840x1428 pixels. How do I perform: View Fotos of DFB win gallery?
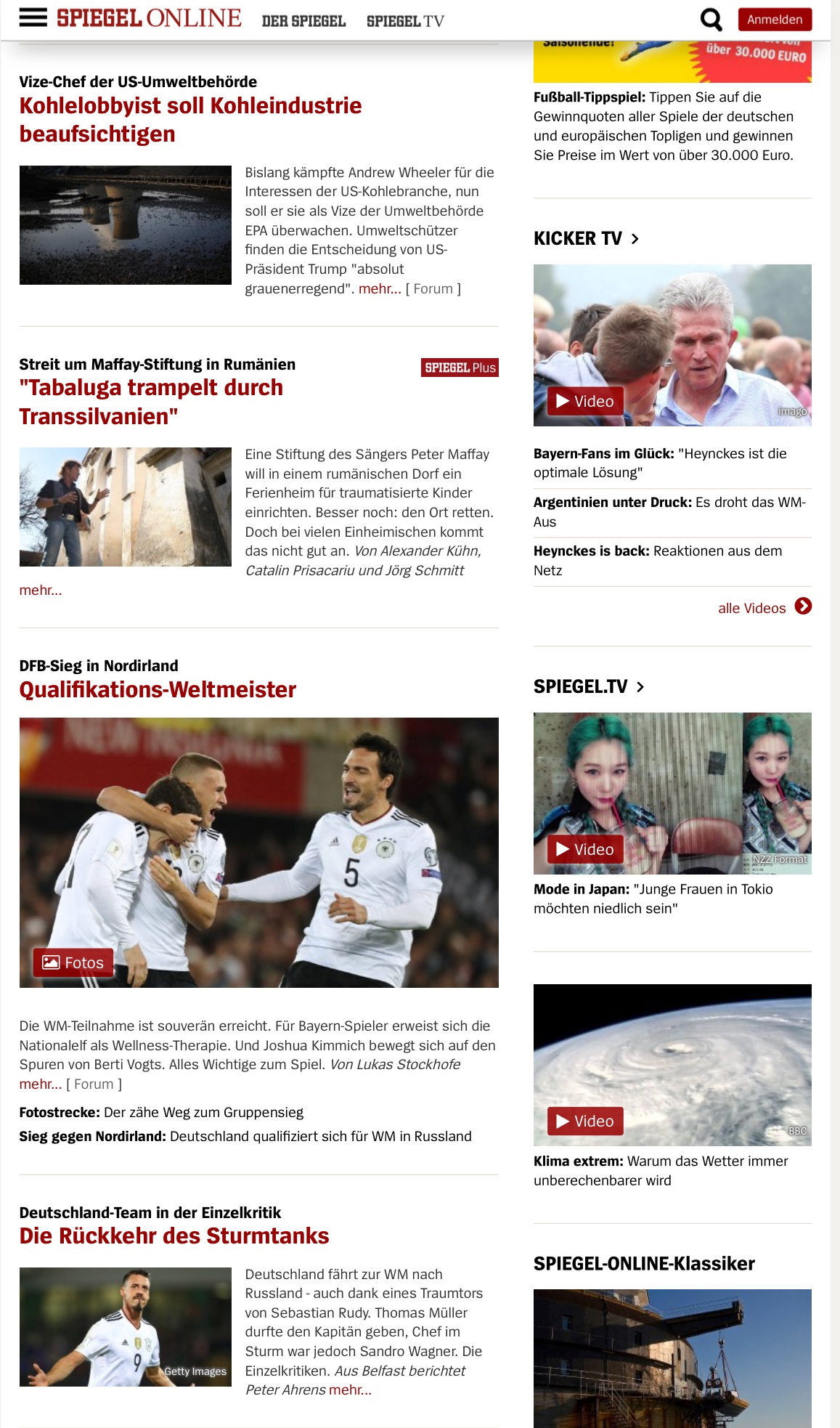pyautogui.click(x=73, y=962)
